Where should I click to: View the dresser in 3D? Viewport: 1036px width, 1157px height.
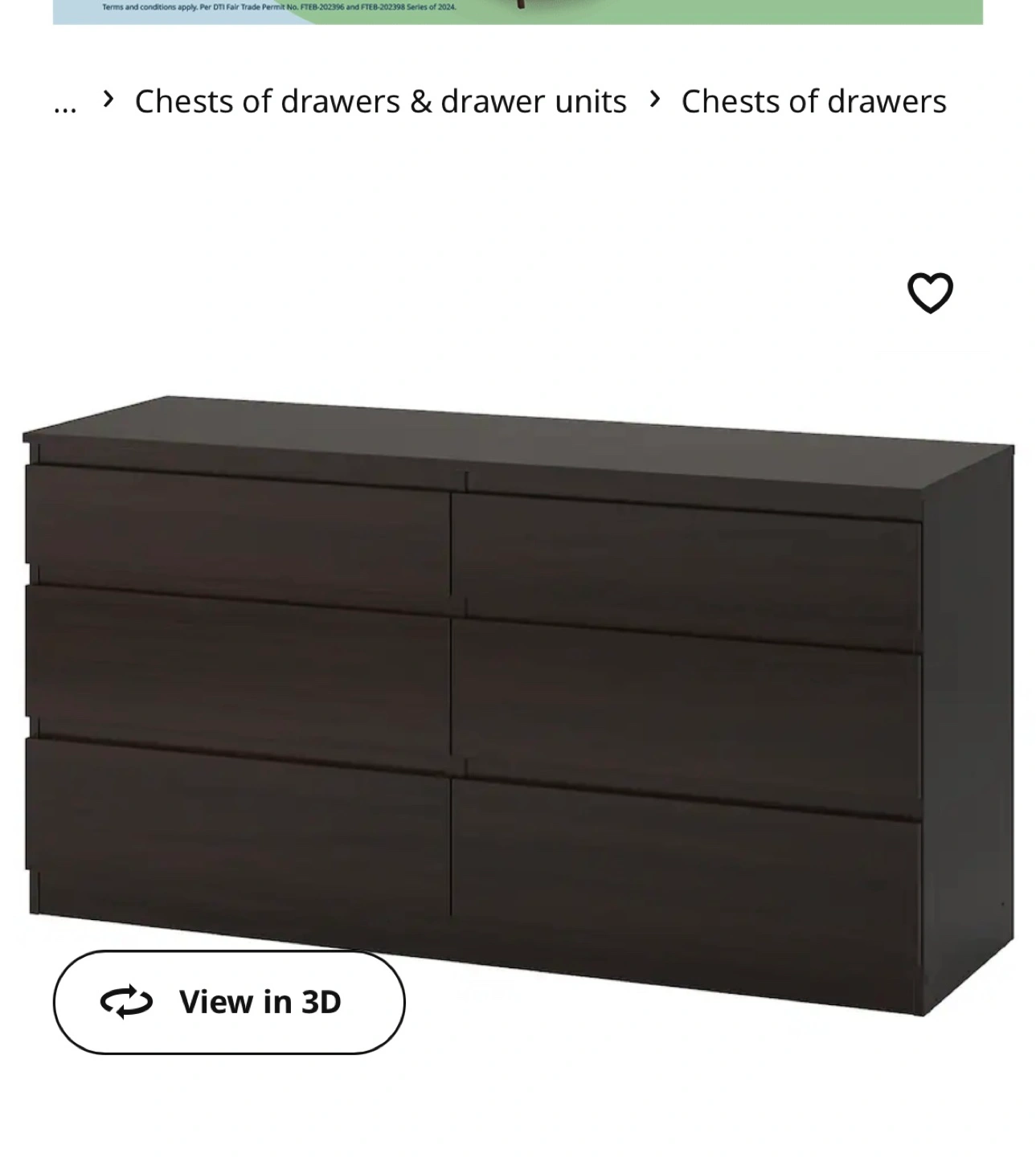pyautogui.click(x=229, y=1002)
